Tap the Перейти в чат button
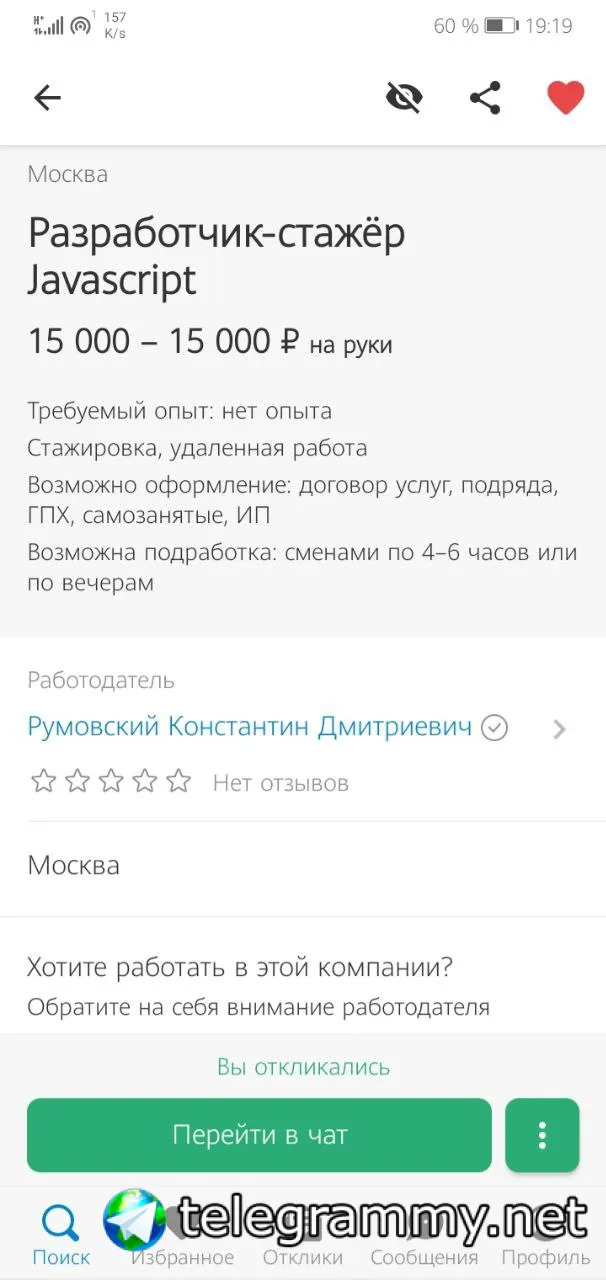This screenshot has height=1280, width=606. pos(259,1135)
